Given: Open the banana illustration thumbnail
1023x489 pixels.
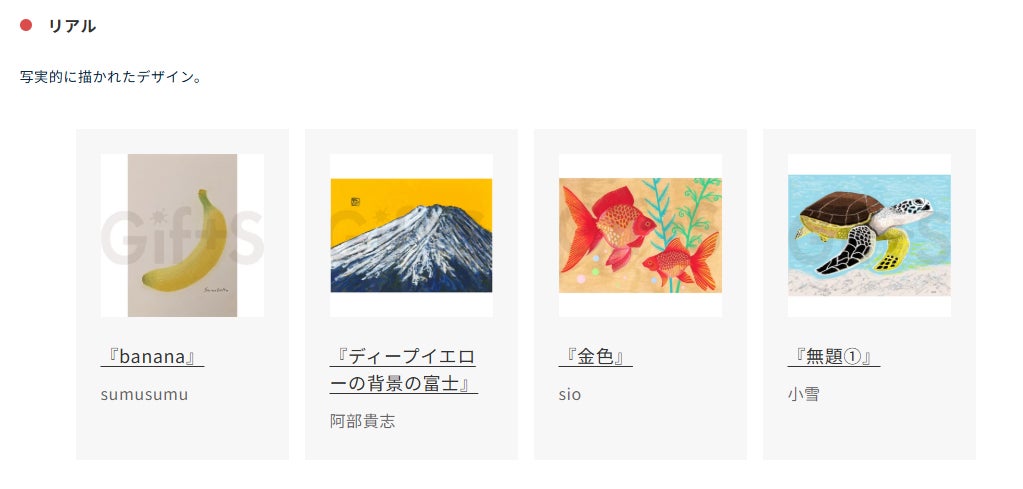Looking at the screenshot, I should [x=182, y=235].
